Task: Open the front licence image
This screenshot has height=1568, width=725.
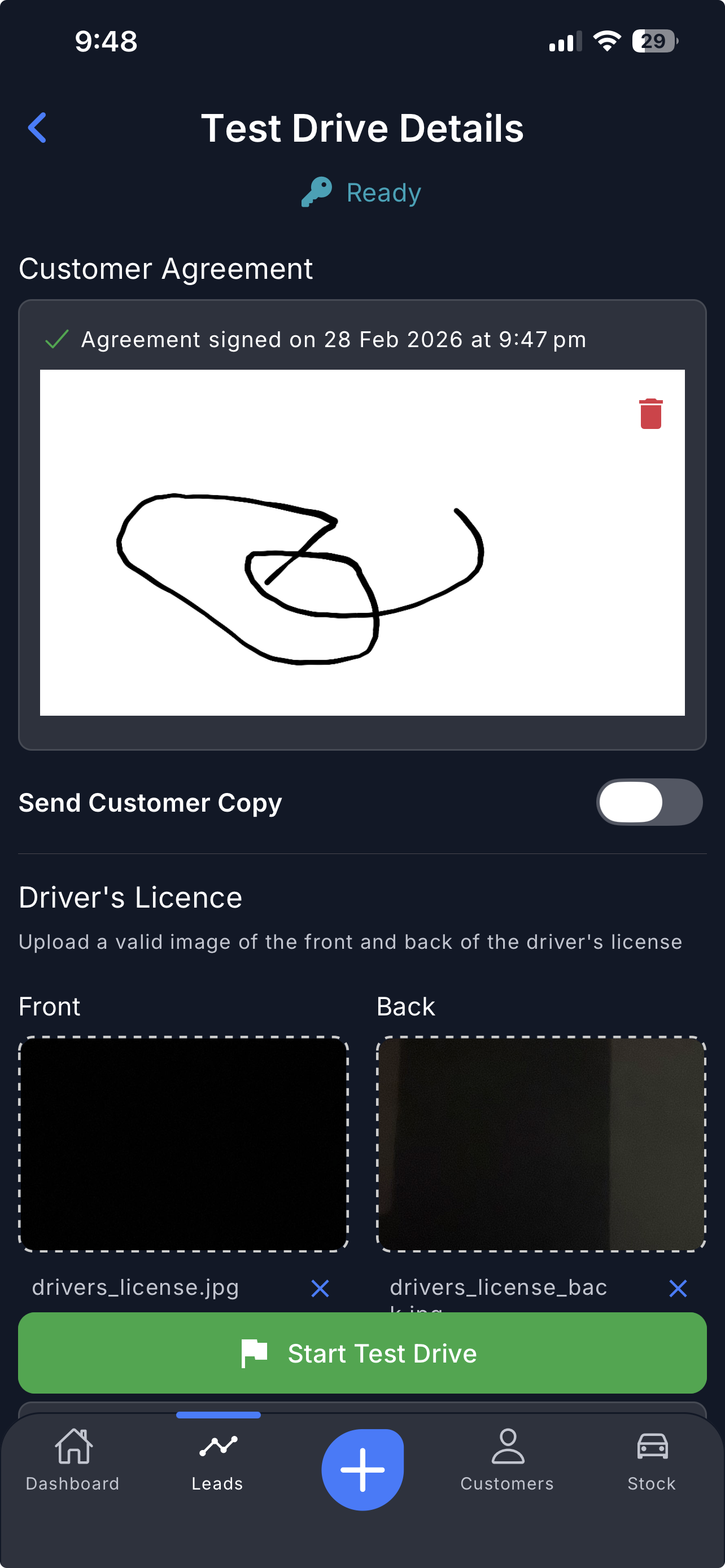Action: point(184,1143)
